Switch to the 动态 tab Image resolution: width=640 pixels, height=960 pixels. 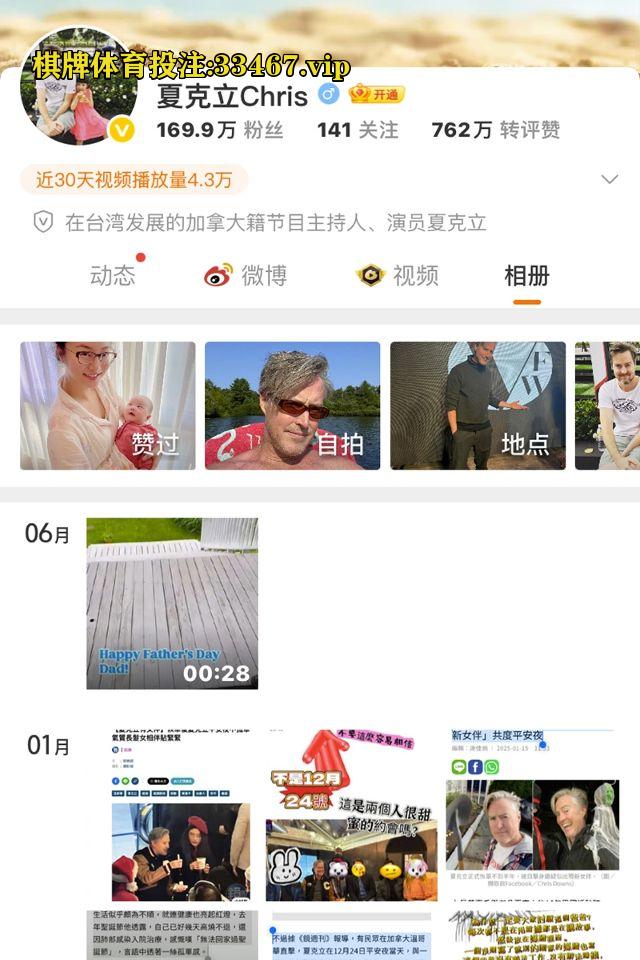coord(112,276)
